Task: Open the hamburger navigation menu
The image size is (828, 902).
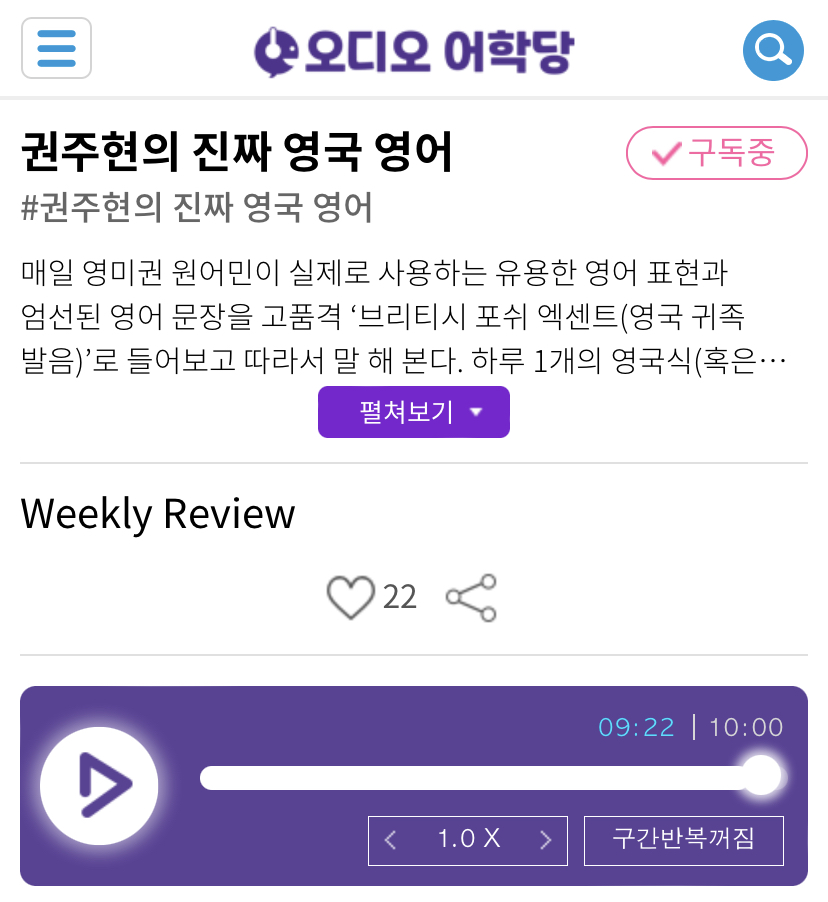Action: tap(56, 48)
